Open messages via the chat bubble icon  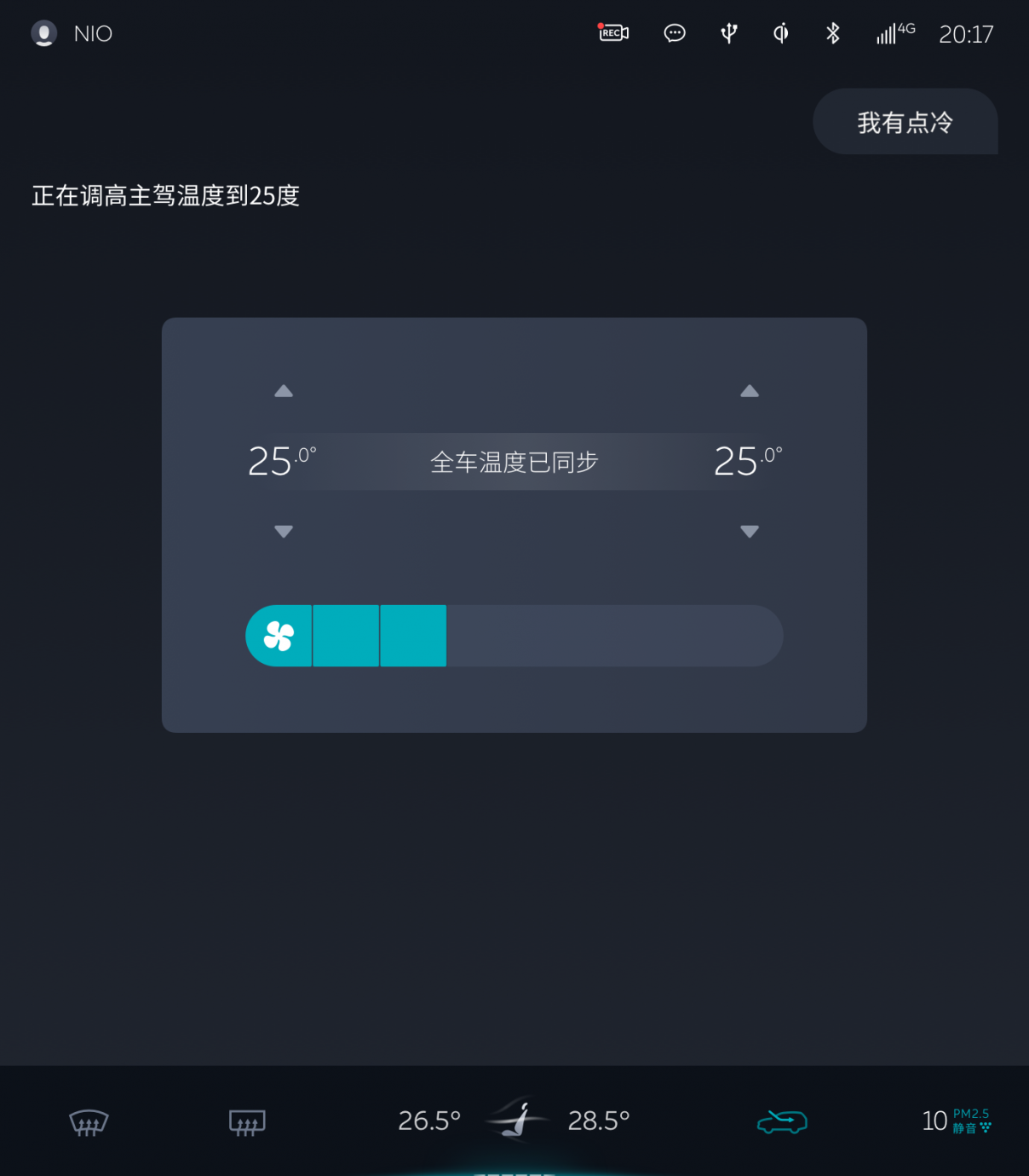coord(674,33)
